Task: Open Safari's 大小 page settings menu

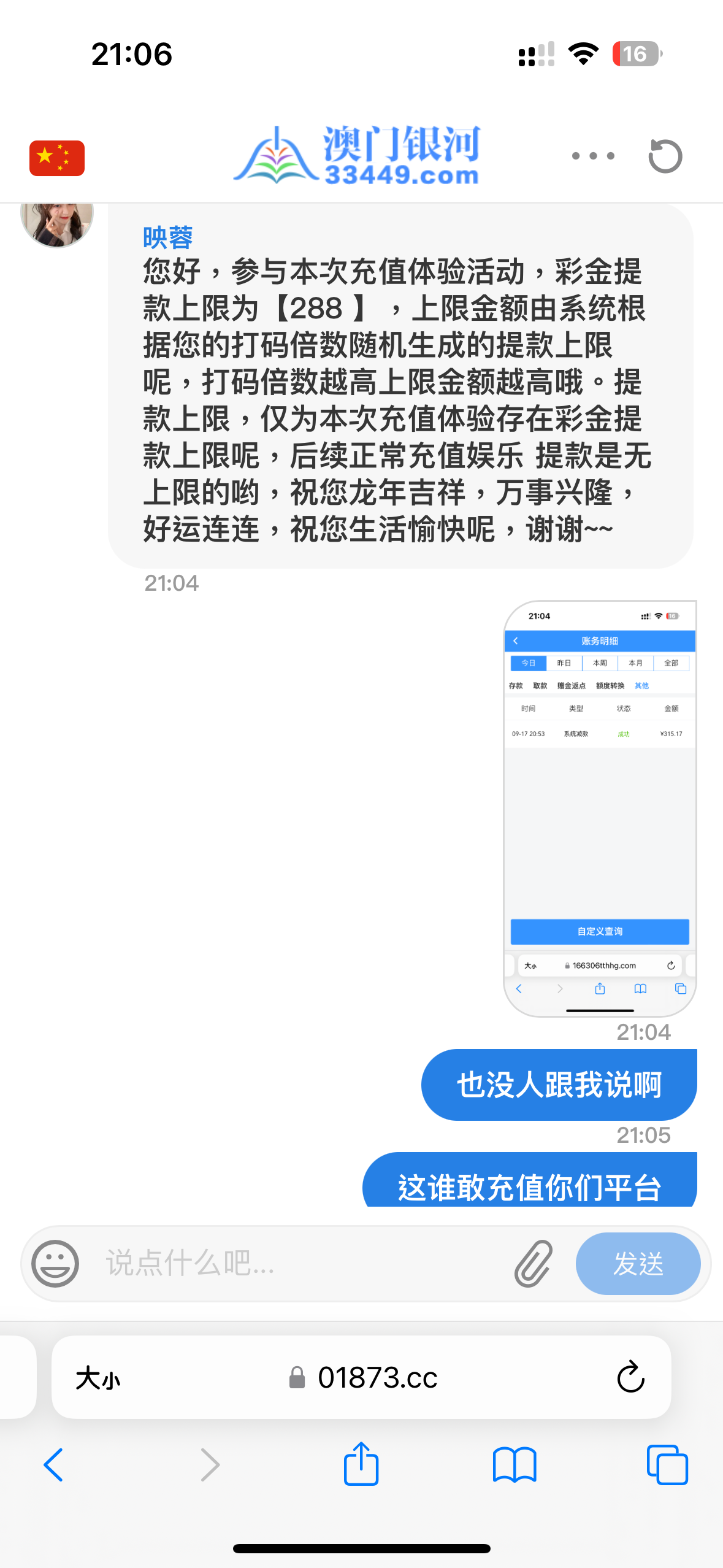Action: click(x=98, y=1378)
